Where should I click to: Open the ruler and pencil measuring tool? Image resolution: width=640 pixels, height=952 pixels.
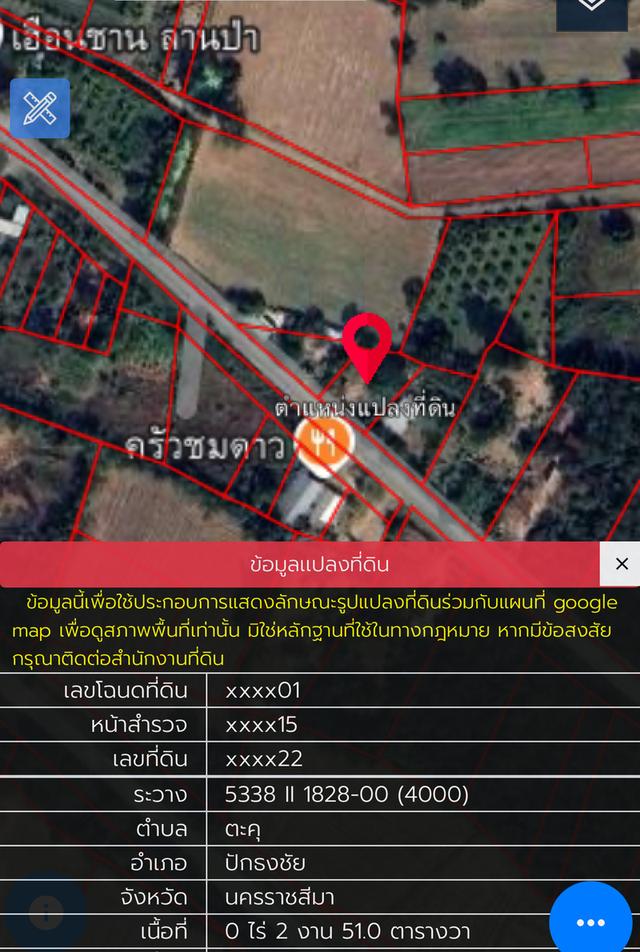coord(40,108)
